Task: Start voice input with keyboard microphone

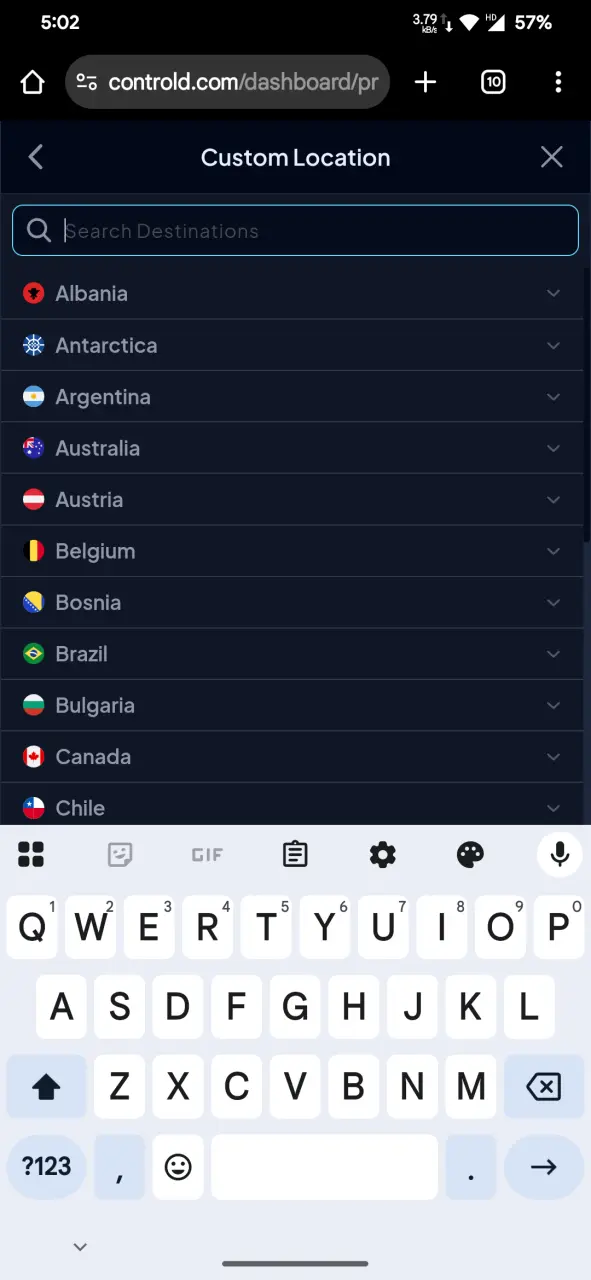Action: click(560, 855)
